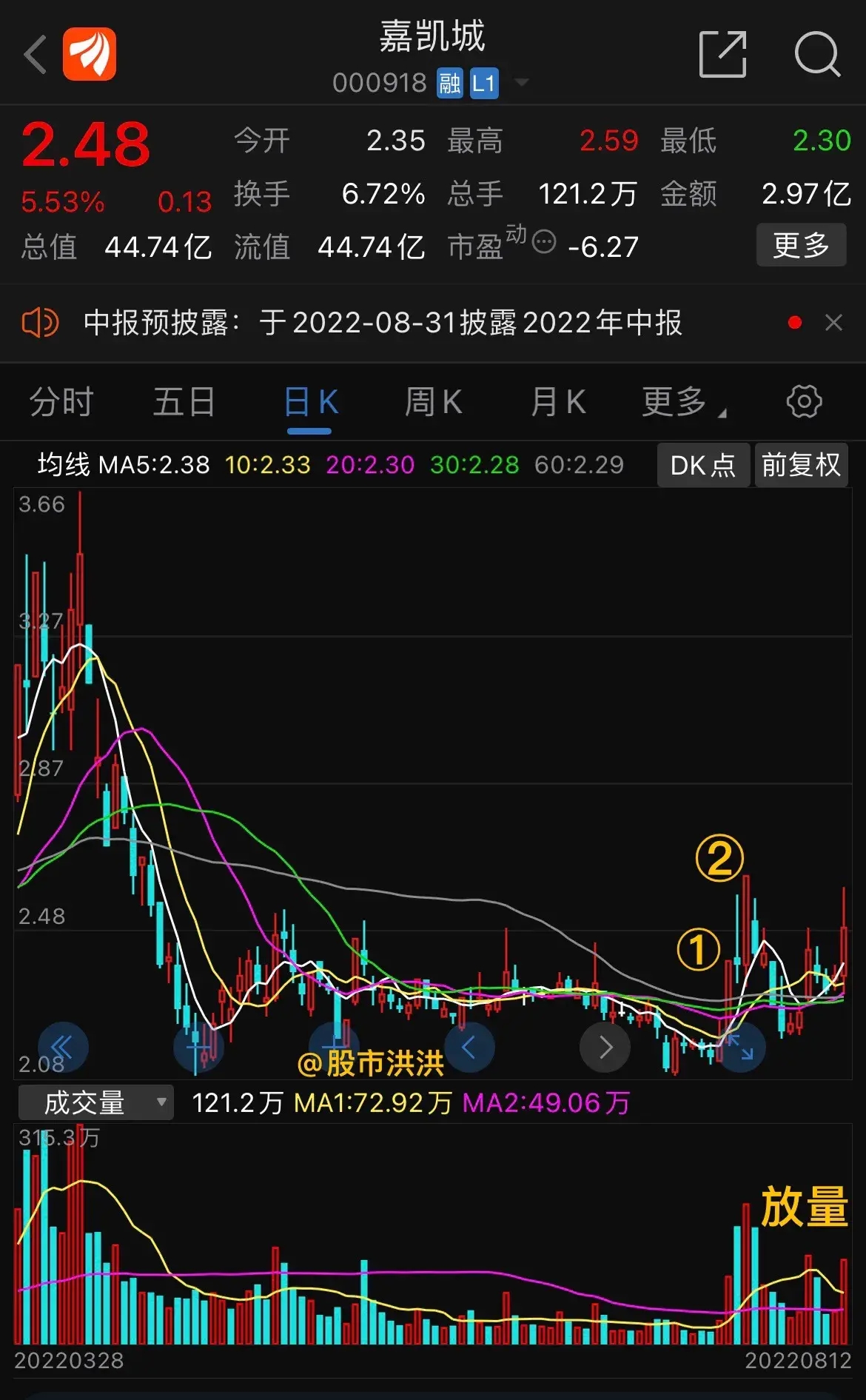Open chart settings gear
The width and height of the screenshot is (866, 1400).
point(804,402)
